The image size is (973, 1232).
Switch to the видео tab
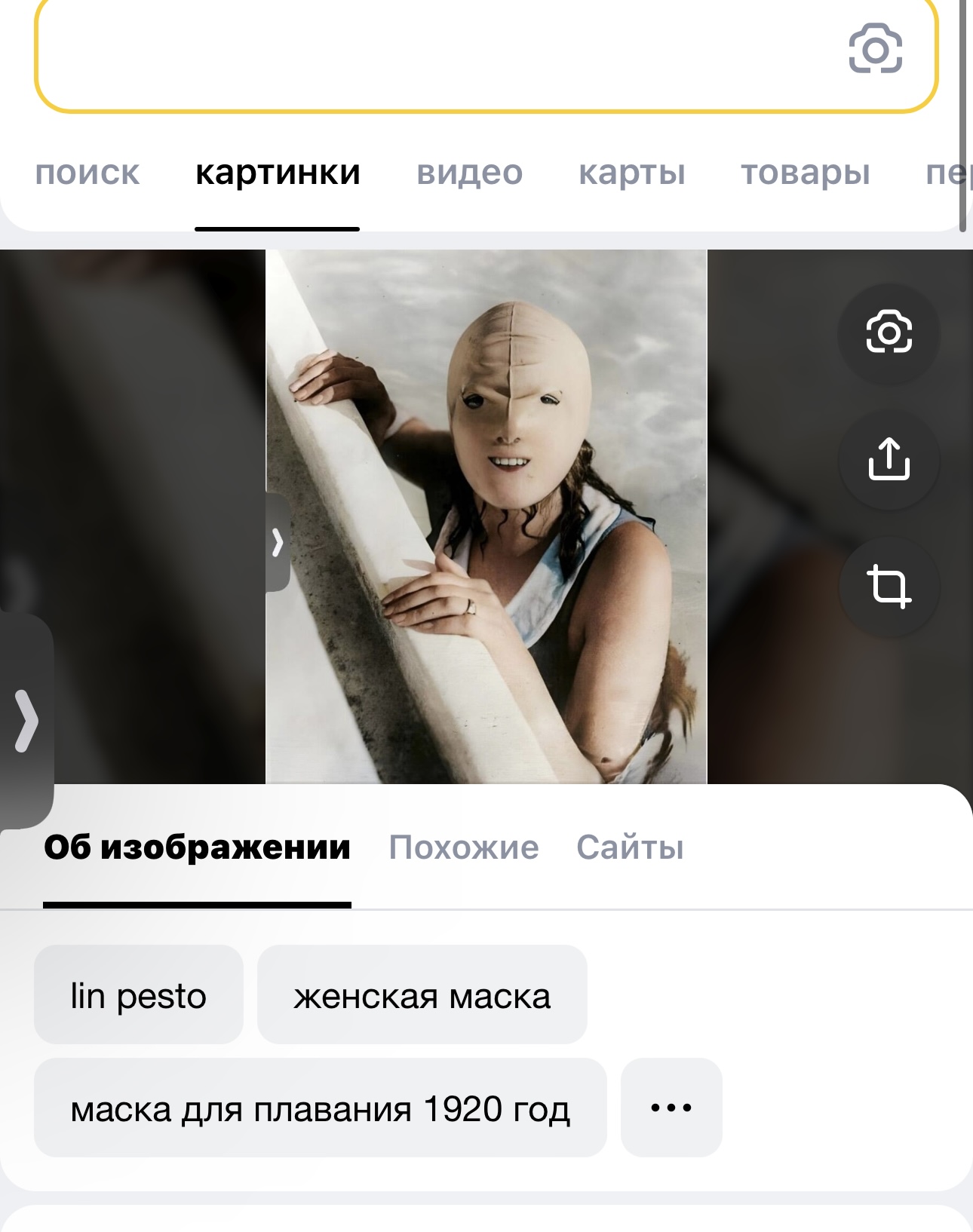click(469, 173)
